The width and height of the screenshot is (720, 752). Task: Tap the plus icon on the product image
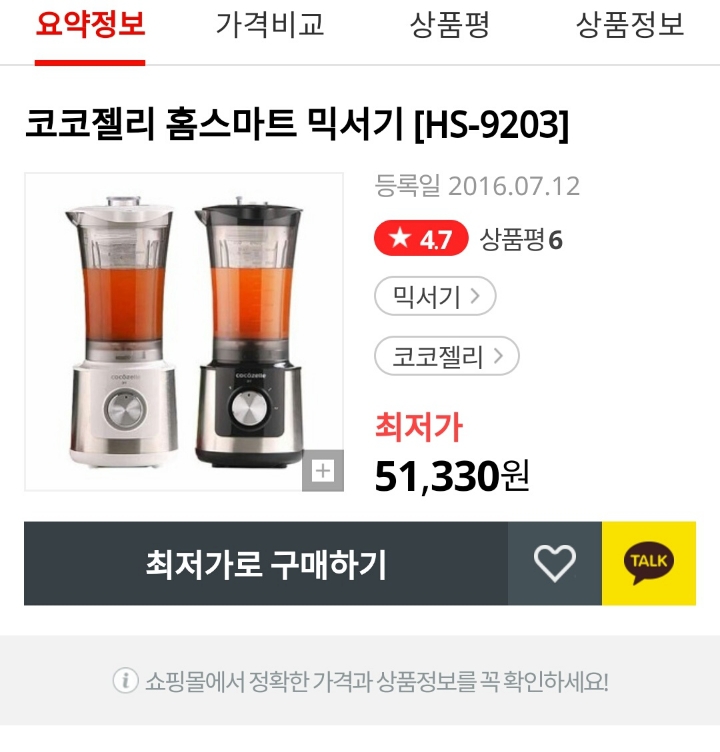tap(323, 471)
